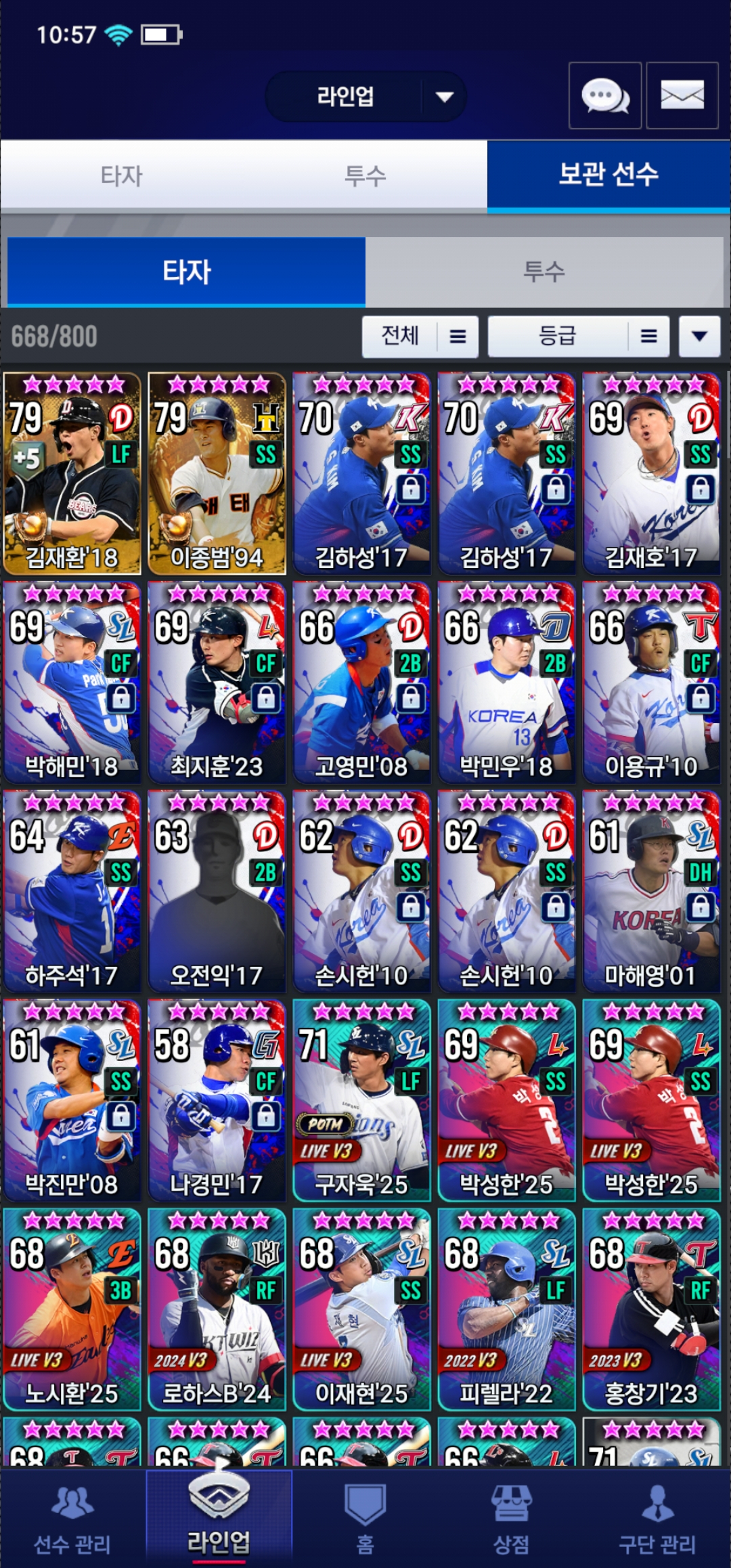
Task: Open the 박민우'18 player card
Action: [x=506, y=682]
